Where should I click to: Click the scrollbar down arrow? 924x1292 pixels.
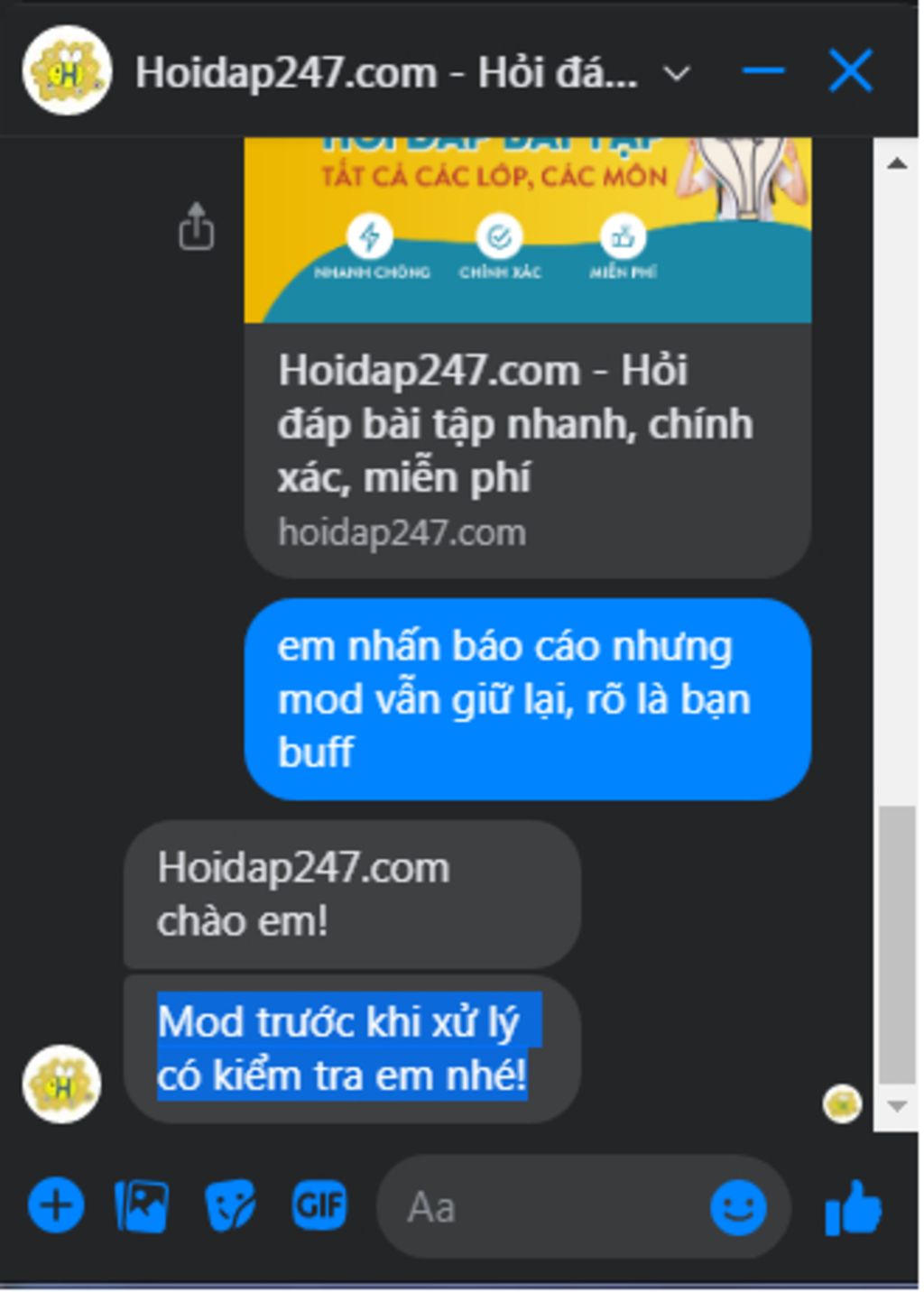tap(897, 1105)
